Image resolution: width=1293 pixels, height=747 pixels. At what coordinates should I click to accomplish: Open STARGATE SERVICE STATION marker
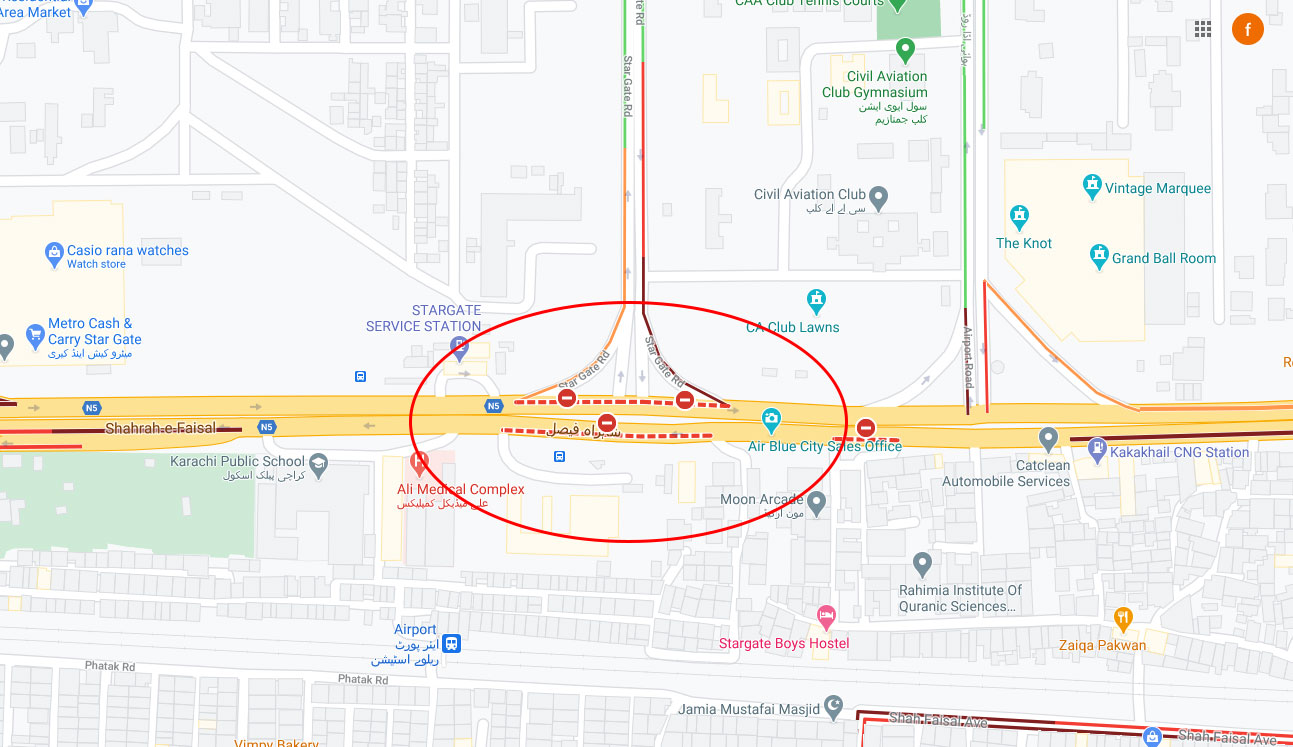tap(459, 347)
